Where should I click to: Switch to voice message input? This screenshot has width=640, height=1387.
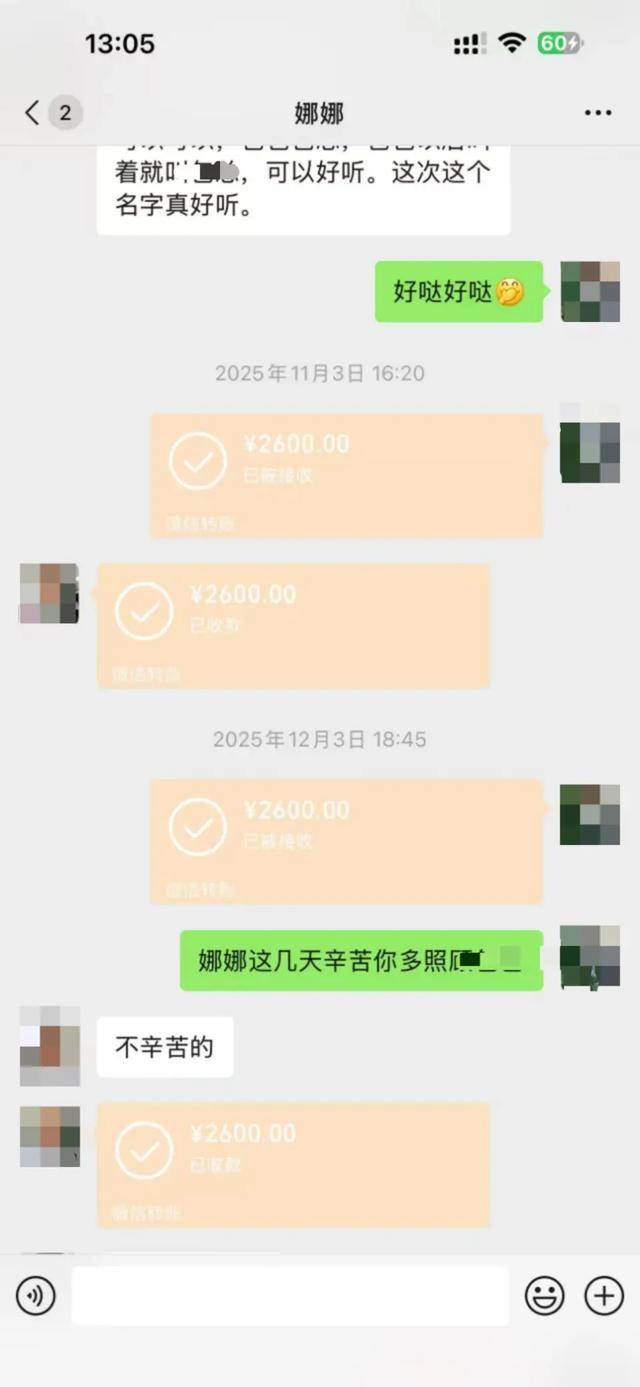coord(35,1296)
